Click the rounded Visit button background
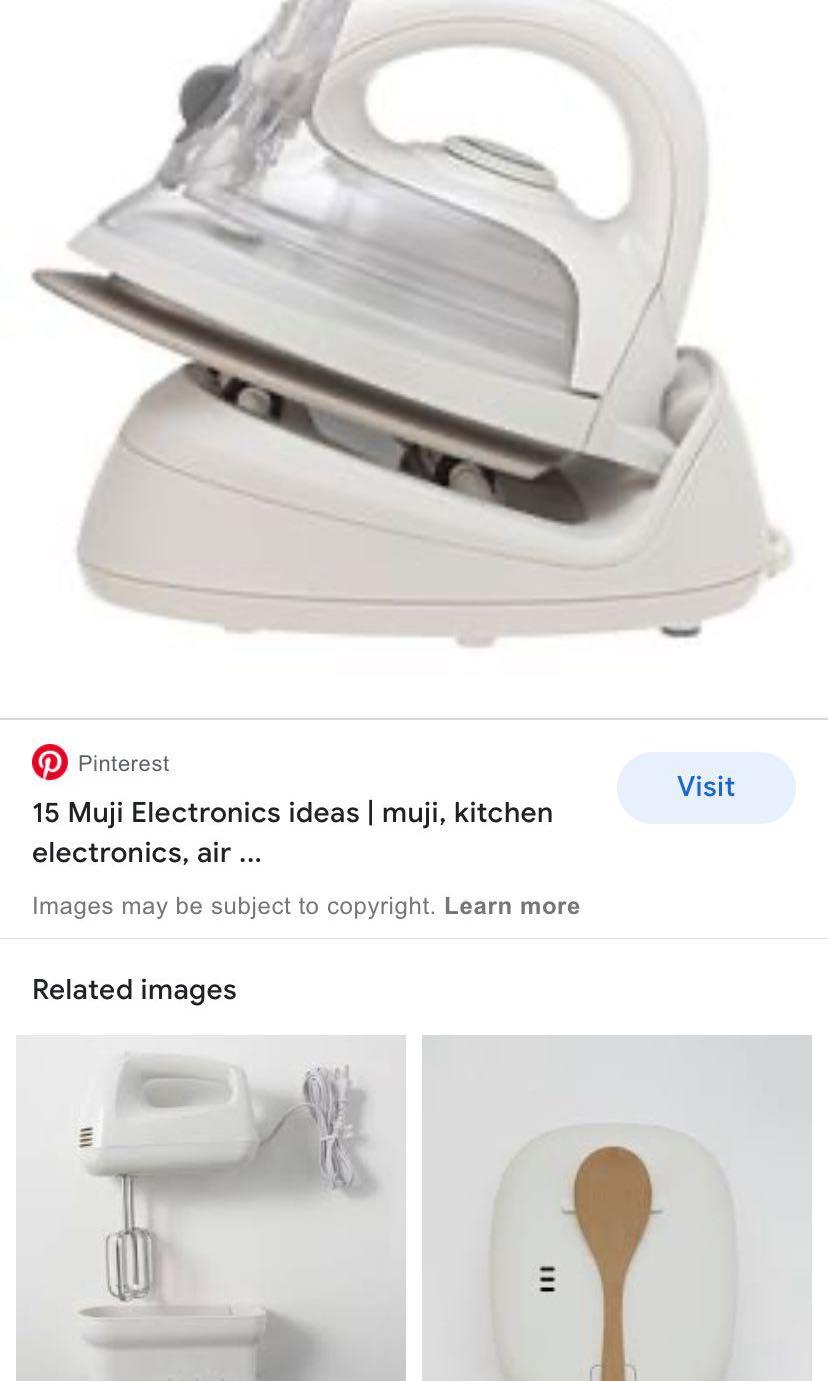 click(706, 787)
